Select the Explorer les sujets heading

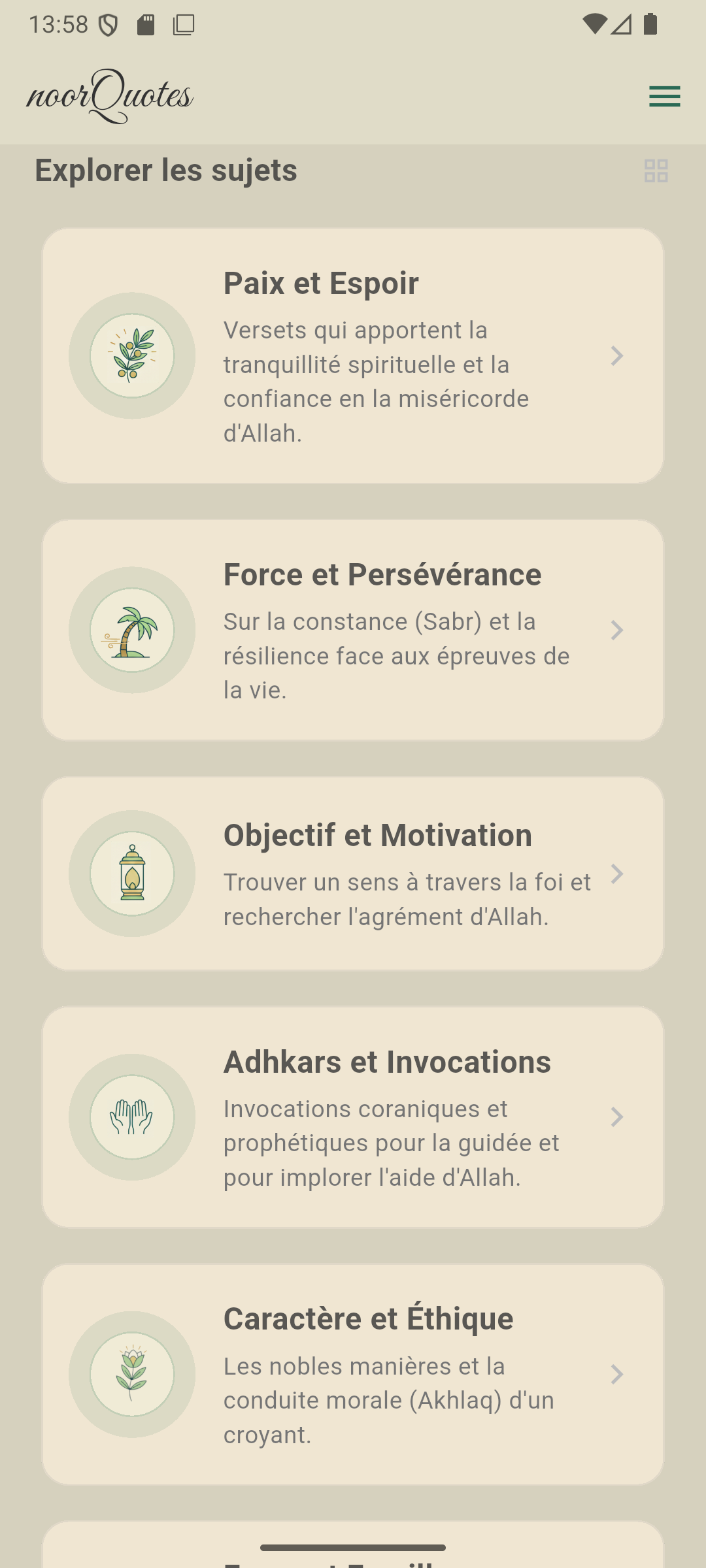coord(166,171)
